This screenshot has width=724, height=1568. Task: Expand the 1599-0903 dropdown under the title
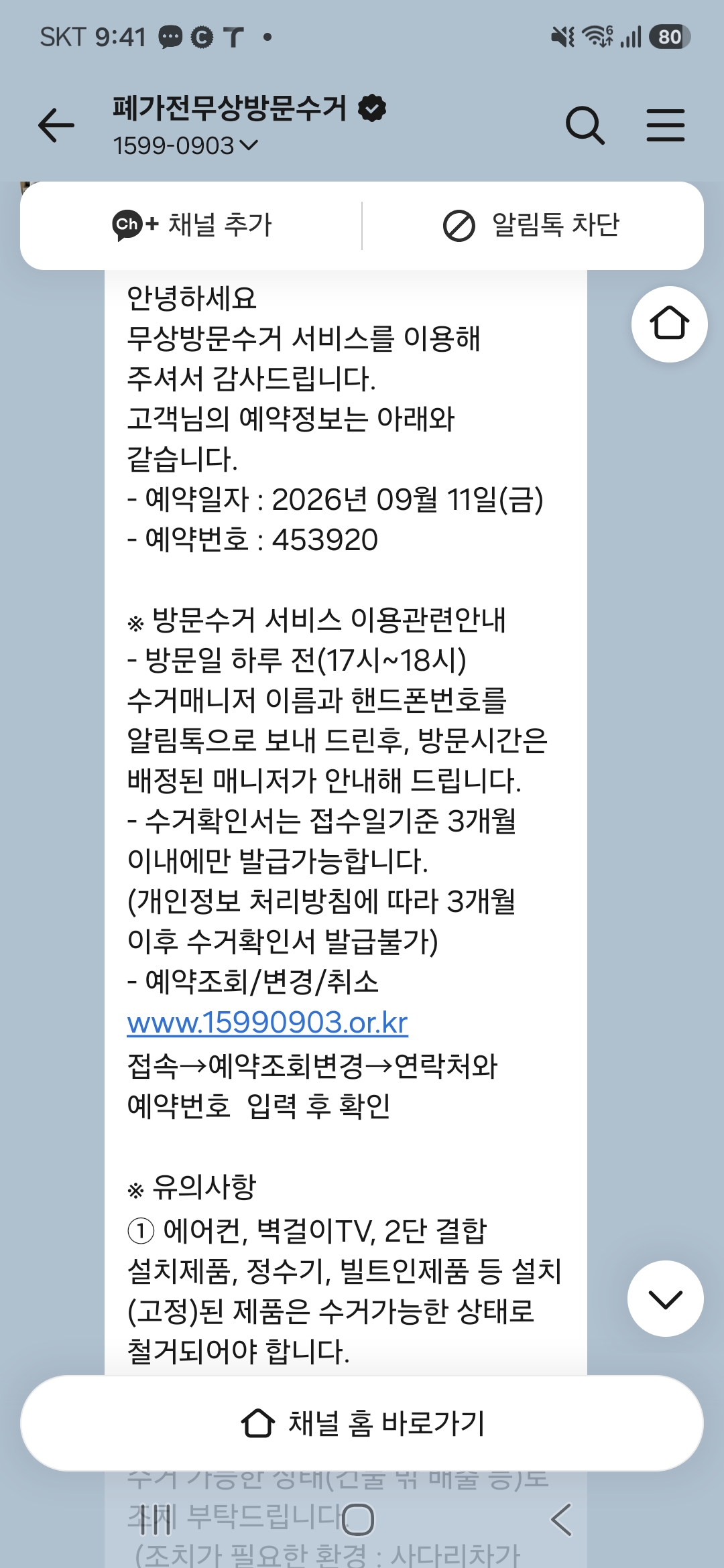click(x=185, y=145)
